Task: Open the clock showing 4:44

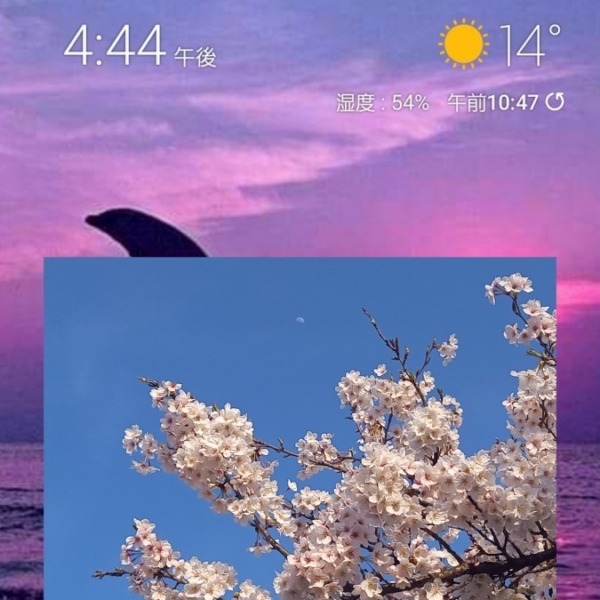Action: (x=116, y=46)
